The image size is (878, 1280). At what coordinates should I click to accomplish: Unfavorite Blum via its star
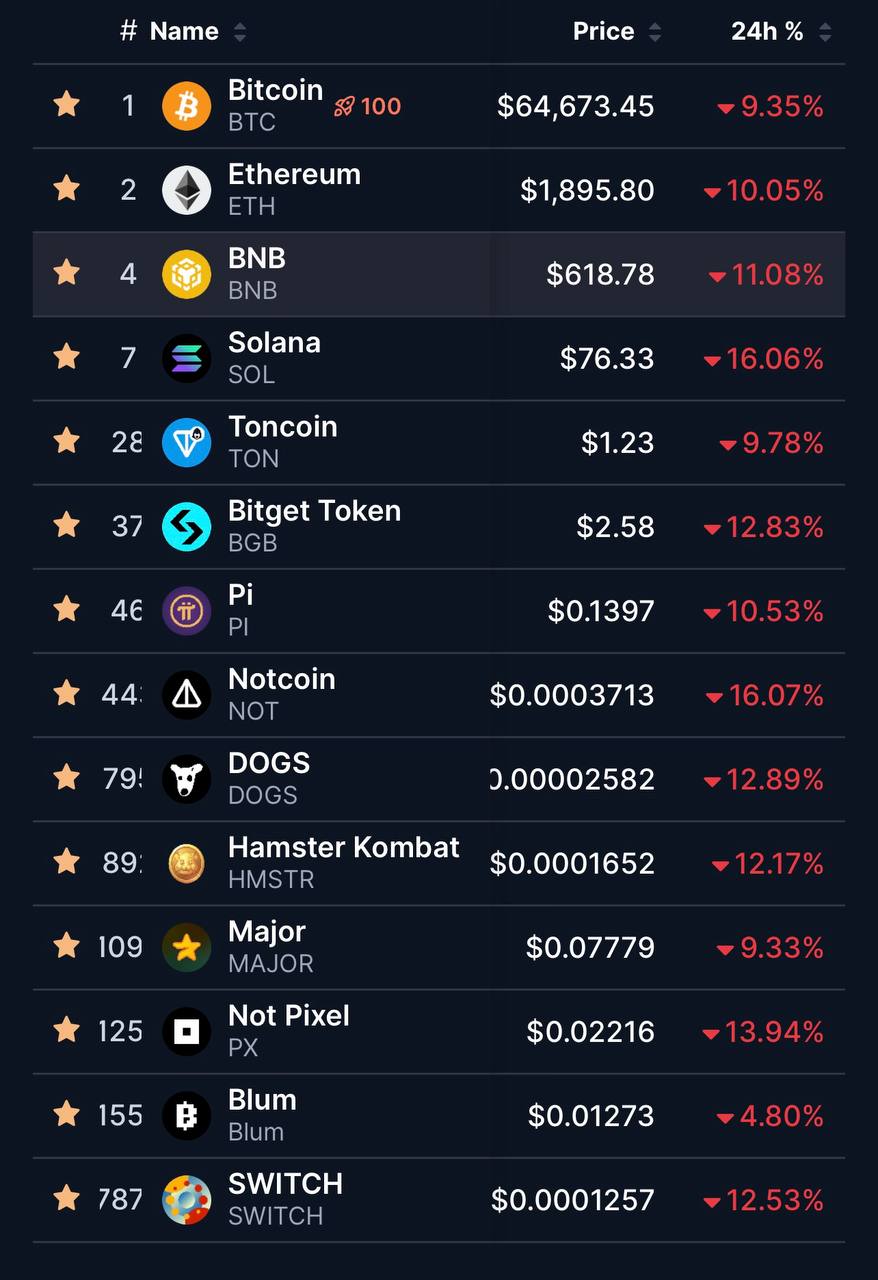[67, 1113]
